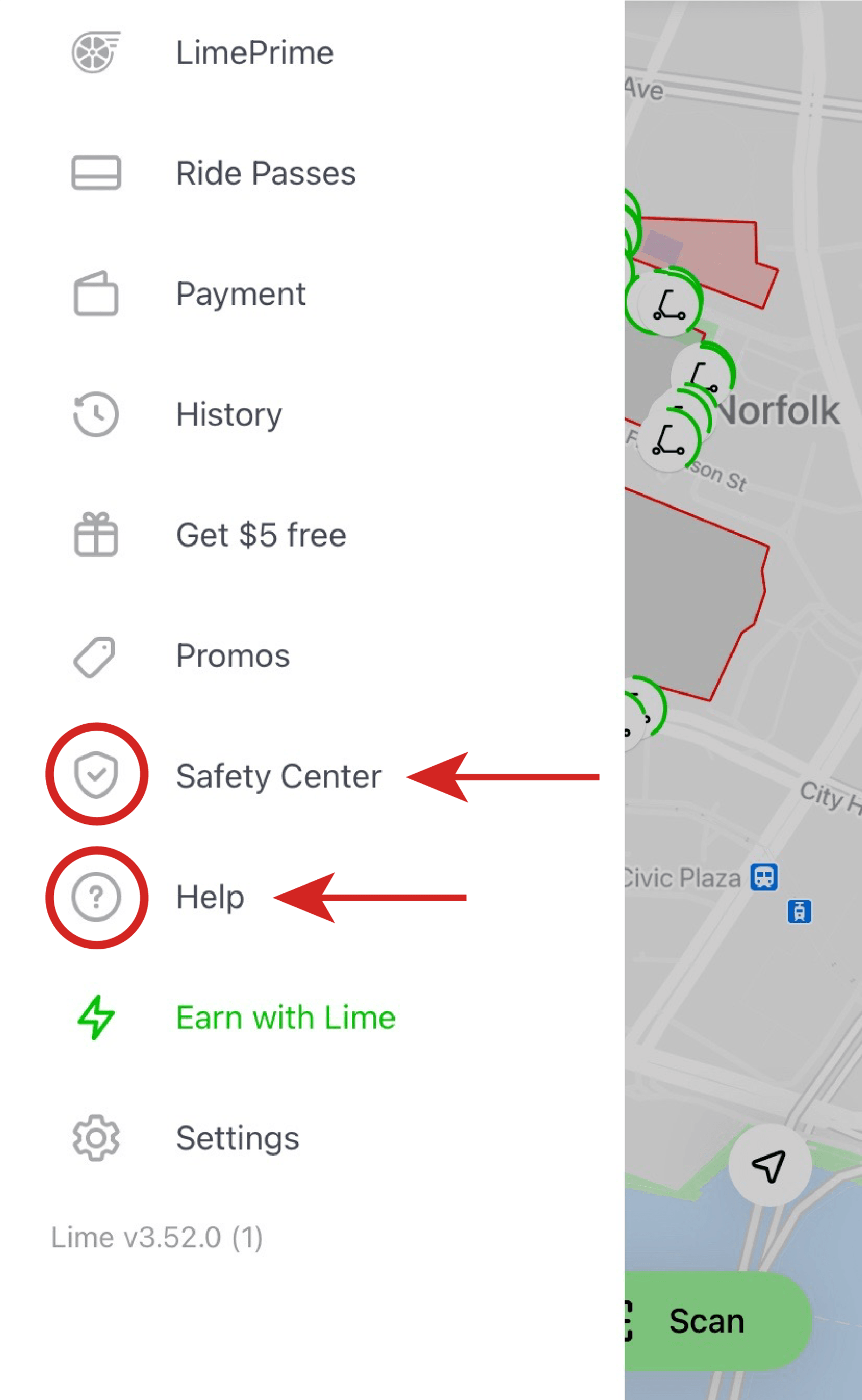View ride History

[x=228, y=414]
